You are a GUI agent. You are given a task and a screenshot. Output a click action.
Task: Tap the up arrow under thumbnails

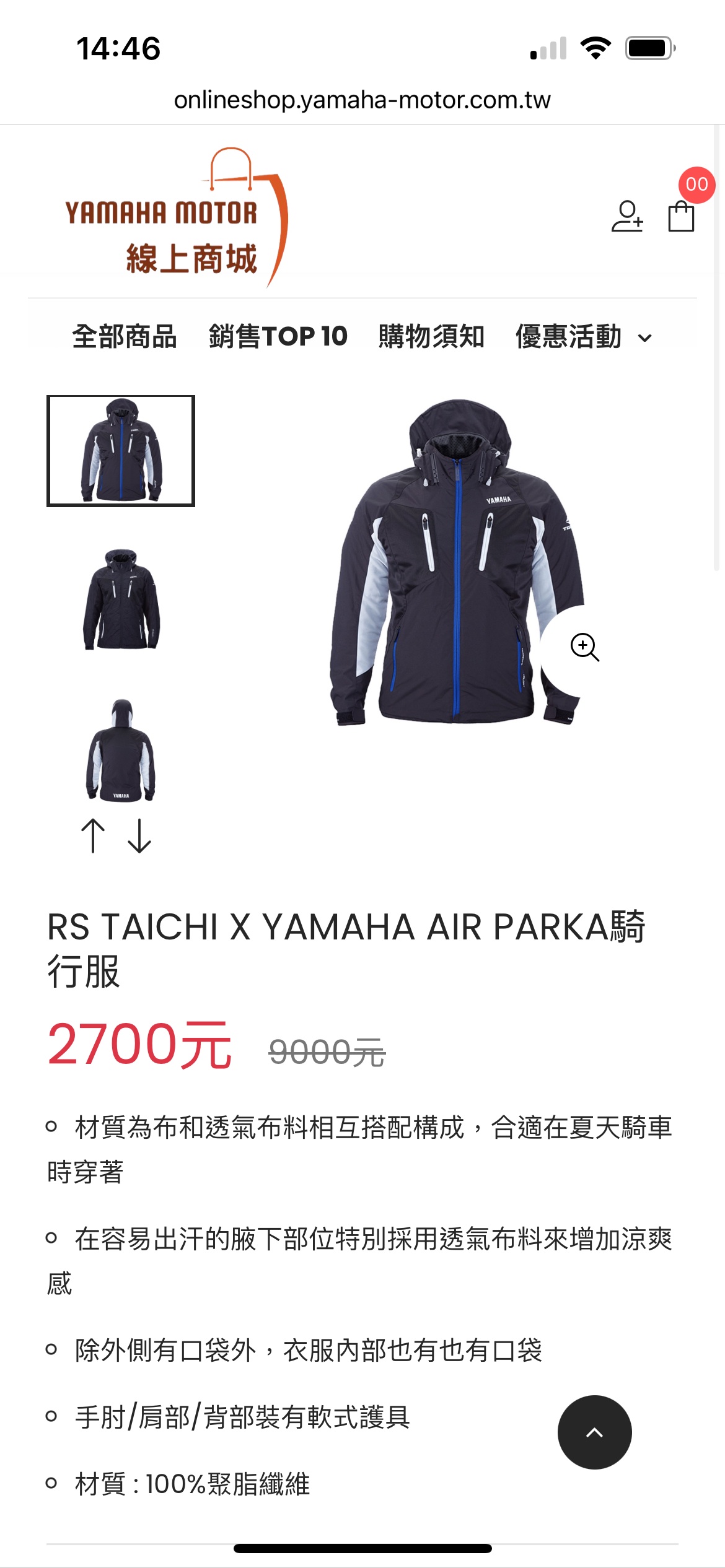pyautogui.click(x=93, y=836)
